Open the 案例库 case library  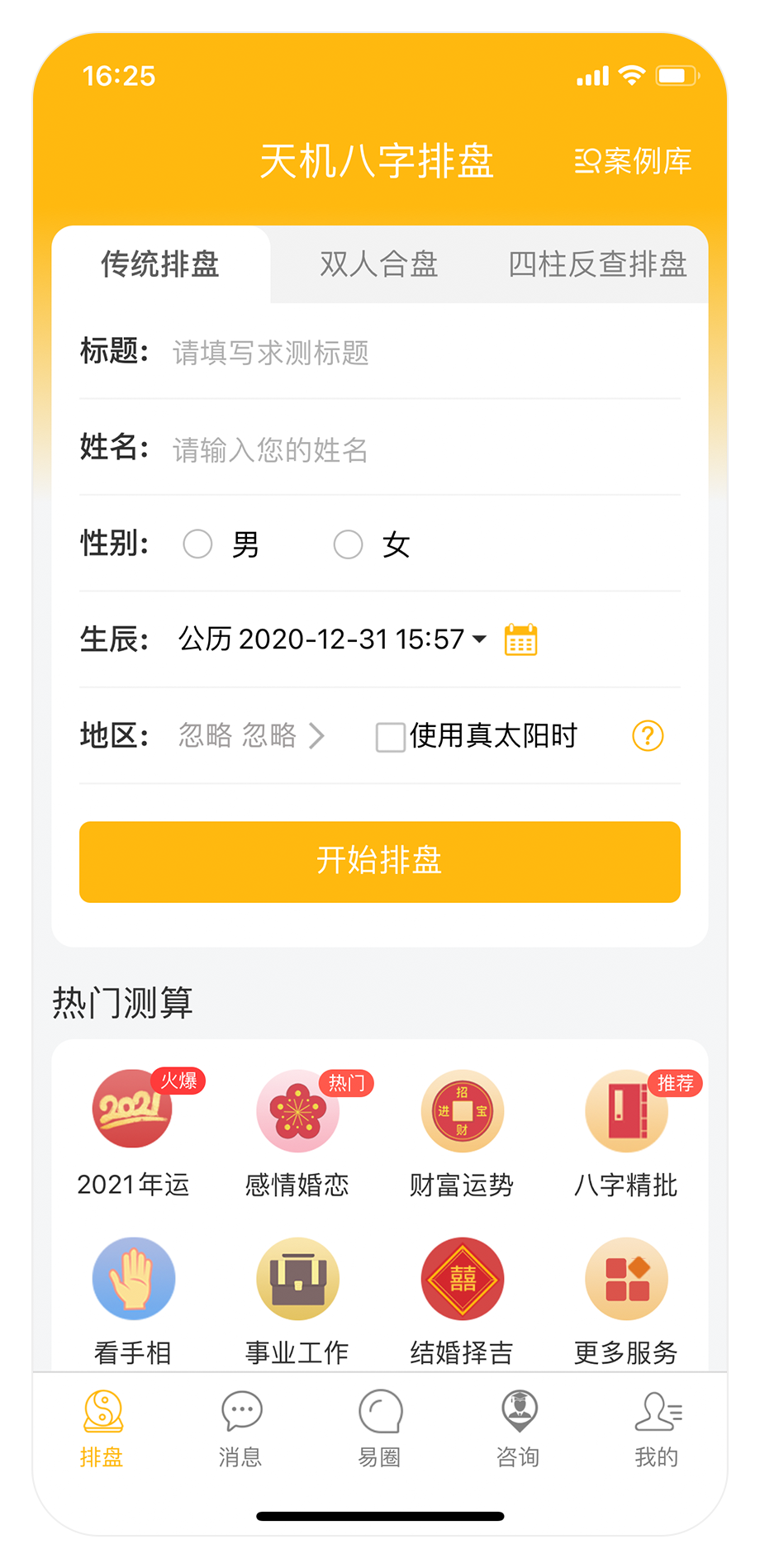pyautogui.click(x=633, y=161)
